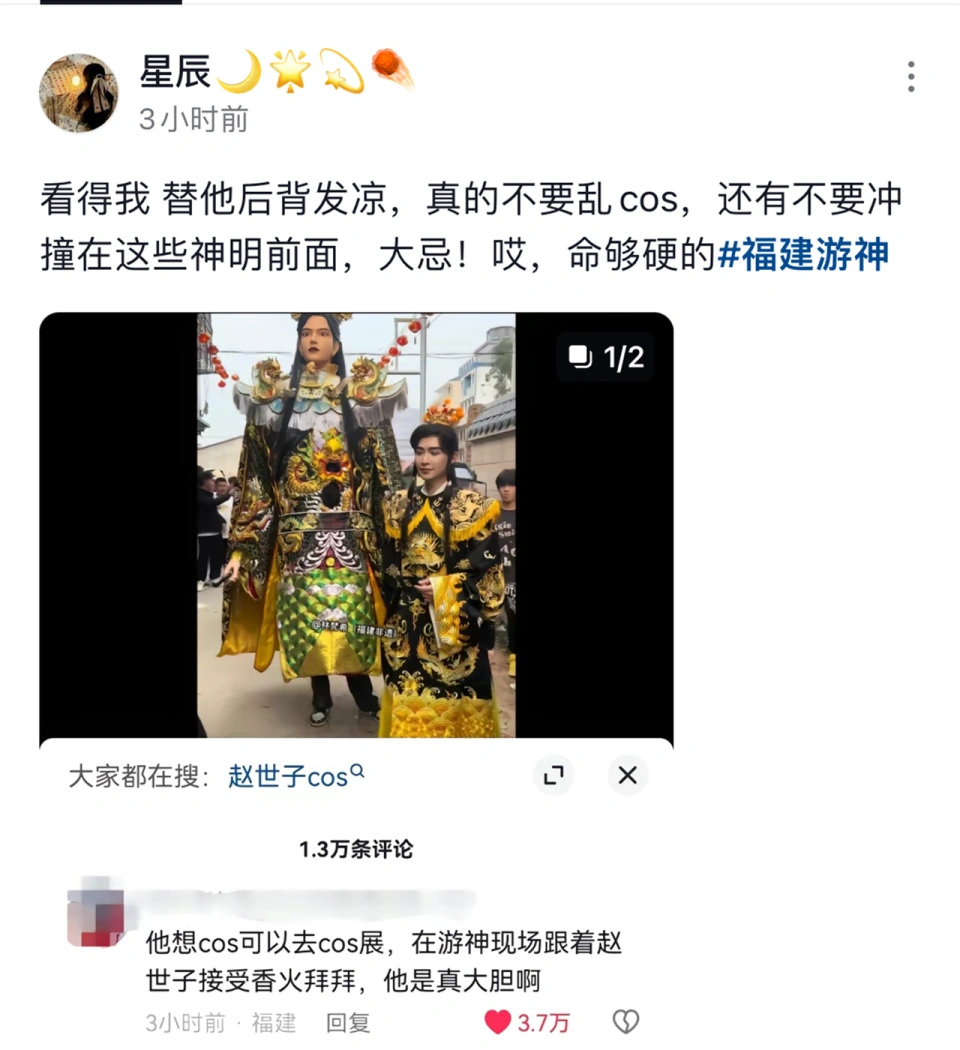Expand the comments panel to full screen
Screen dimensions: 960x1050
coord(553,775)
